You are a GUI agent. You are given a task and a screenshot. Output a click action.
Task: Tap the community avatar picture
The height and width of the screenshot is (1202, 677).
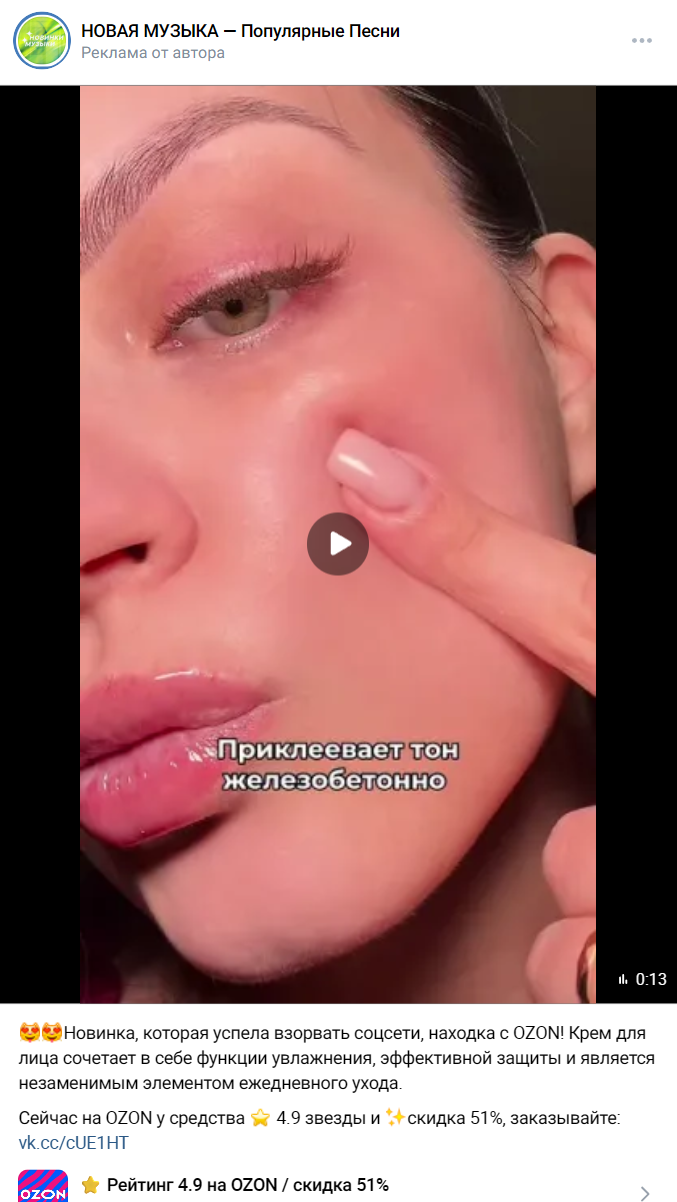(x=41, y=41)
